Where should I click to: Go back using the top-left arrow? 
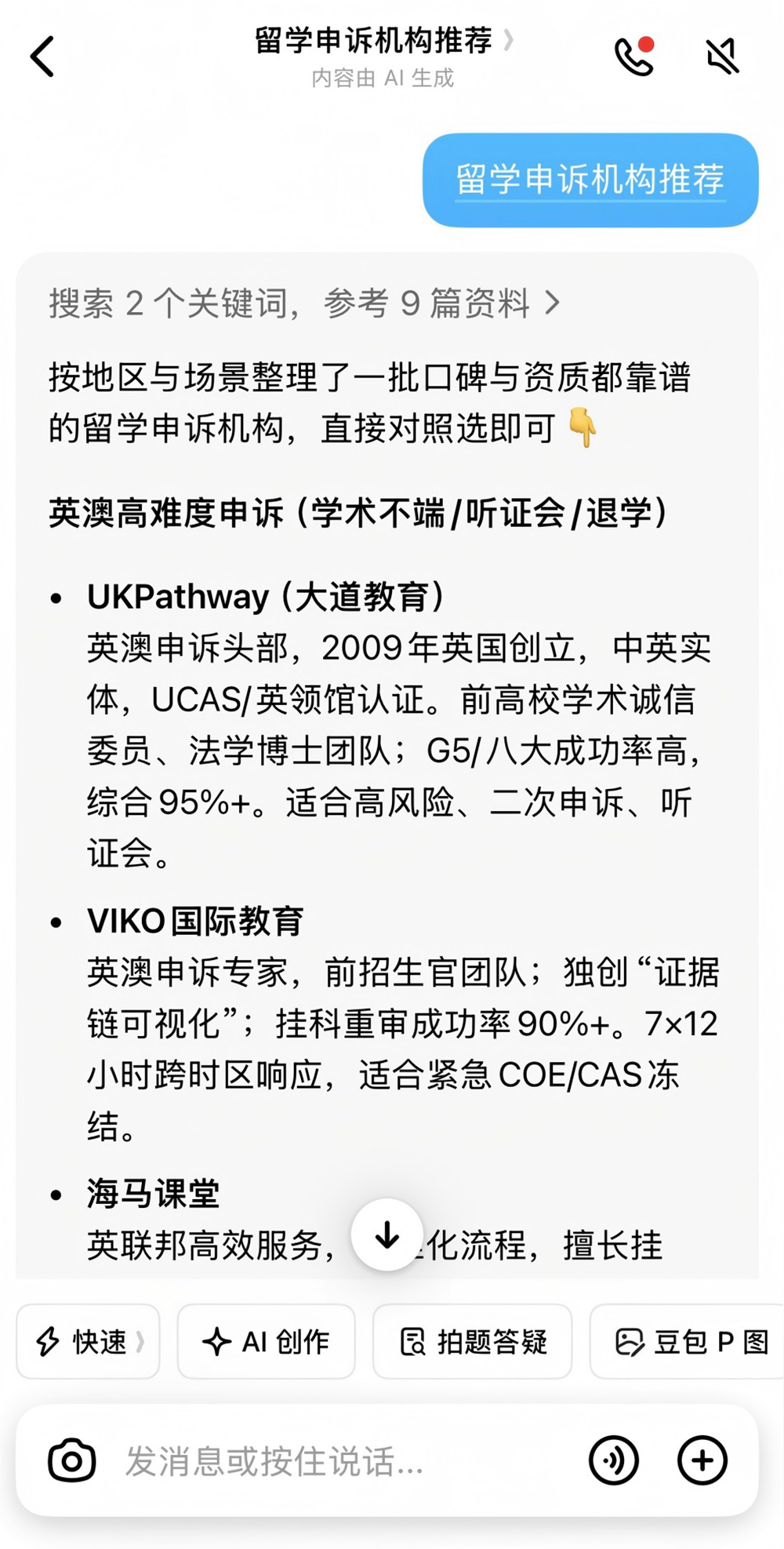click(x=43, y=56)
